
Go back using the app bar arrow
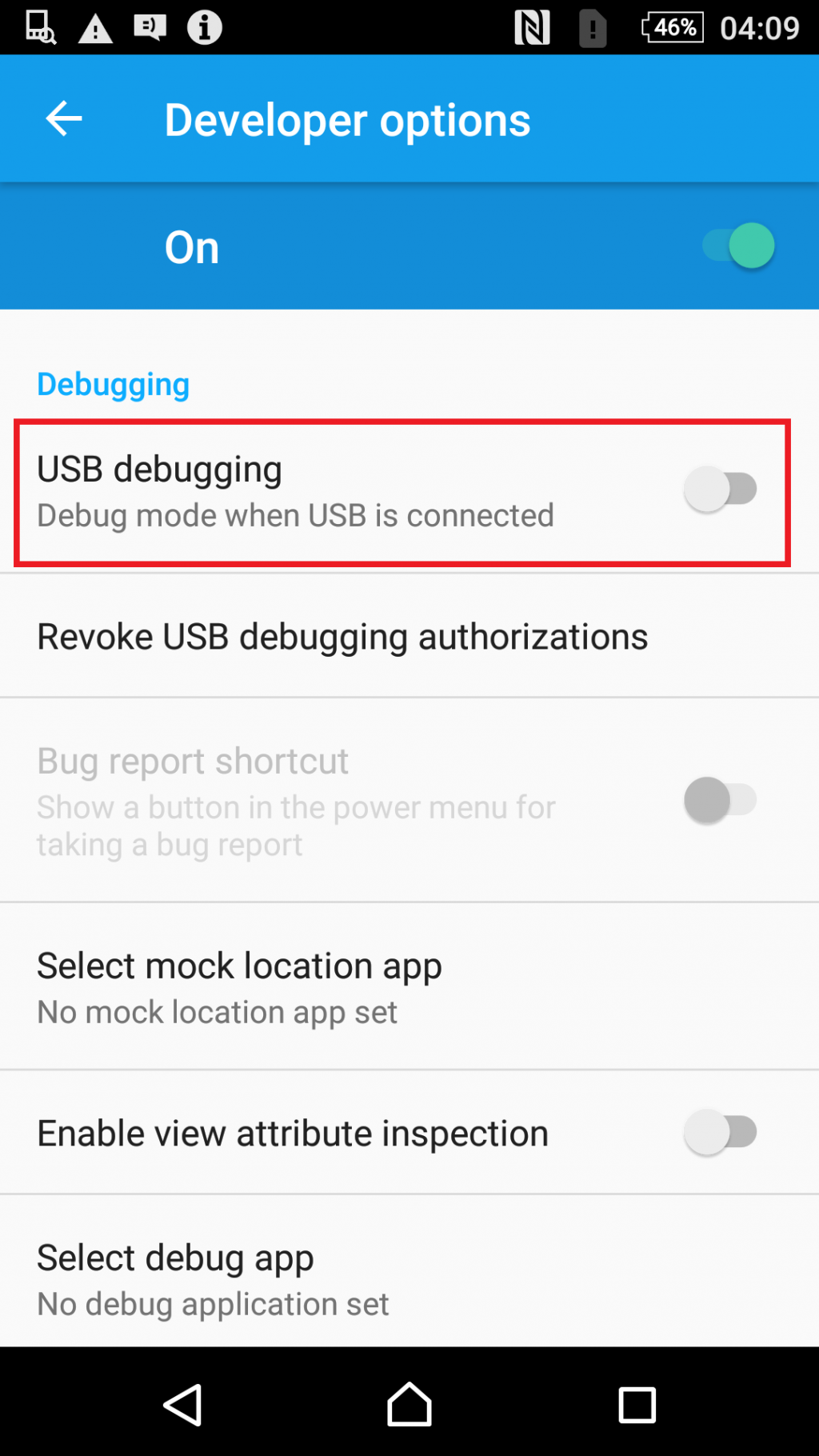pos(64,119)
